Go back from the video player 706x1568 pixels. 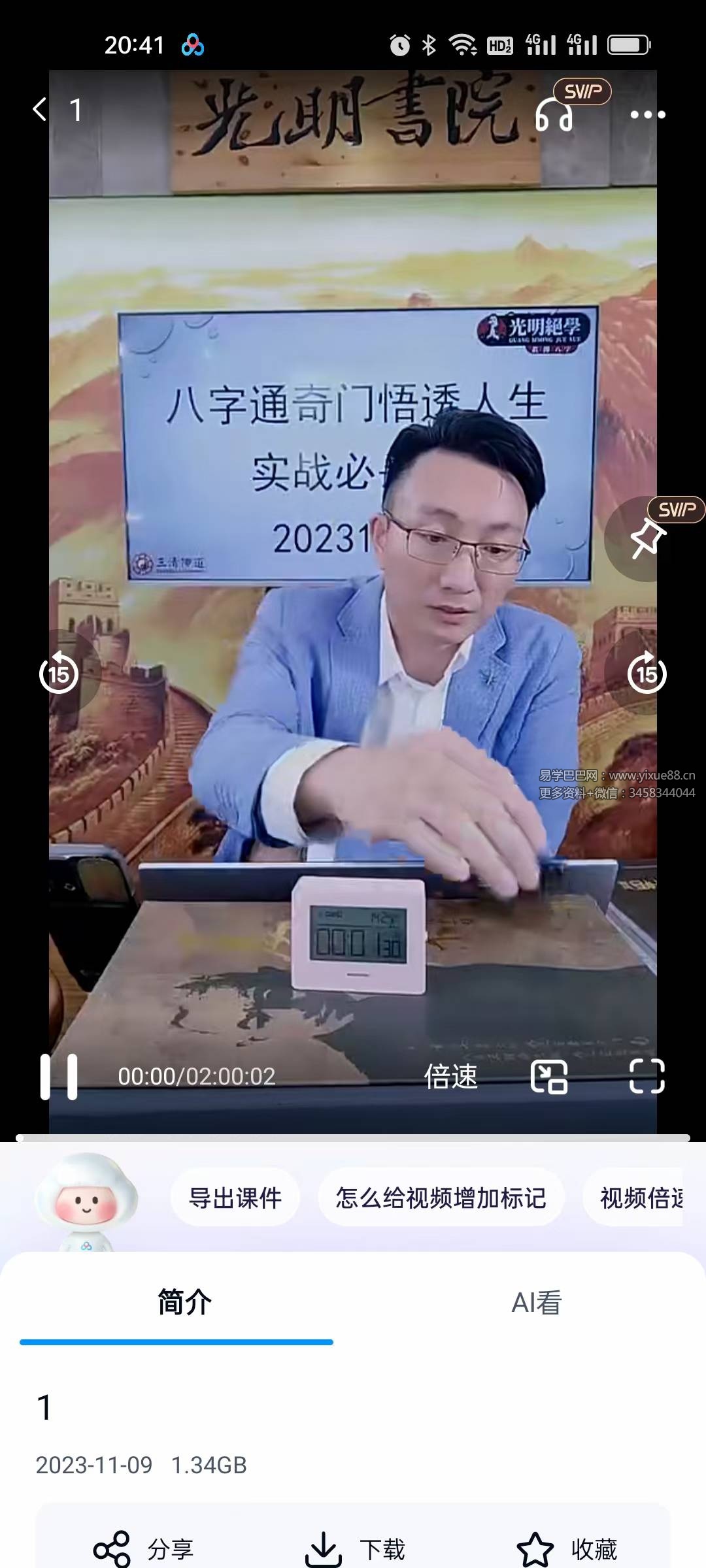coord(40,109)
